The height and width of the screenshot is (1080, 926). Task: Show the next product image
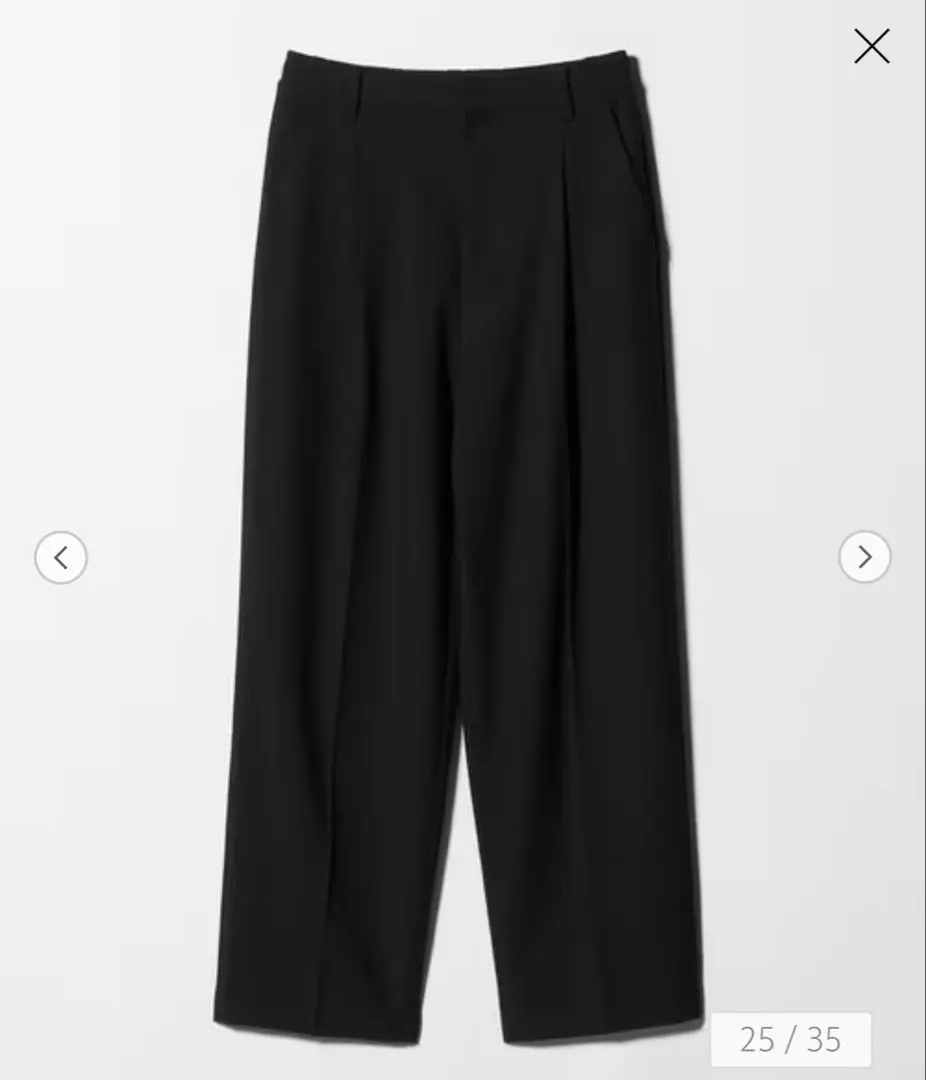point(864,557)
